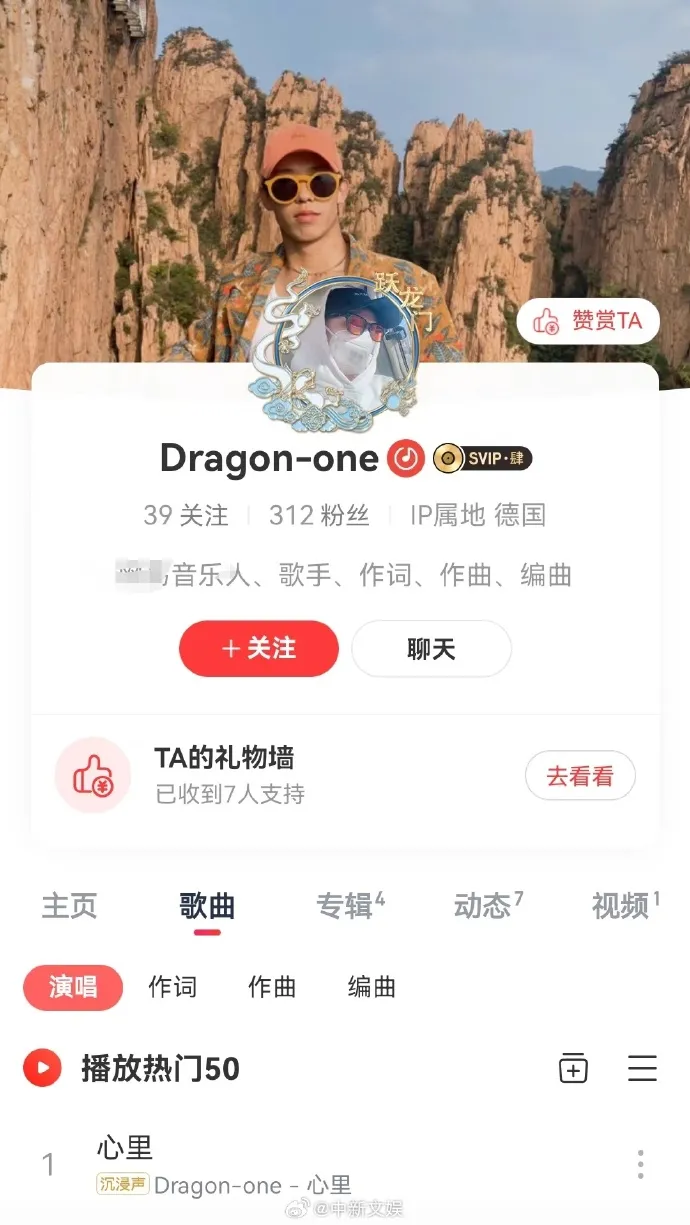This screenshot has height=1225, width=690.
Task: Switch to the 专辑 tab
Action: tap(346, 906)
